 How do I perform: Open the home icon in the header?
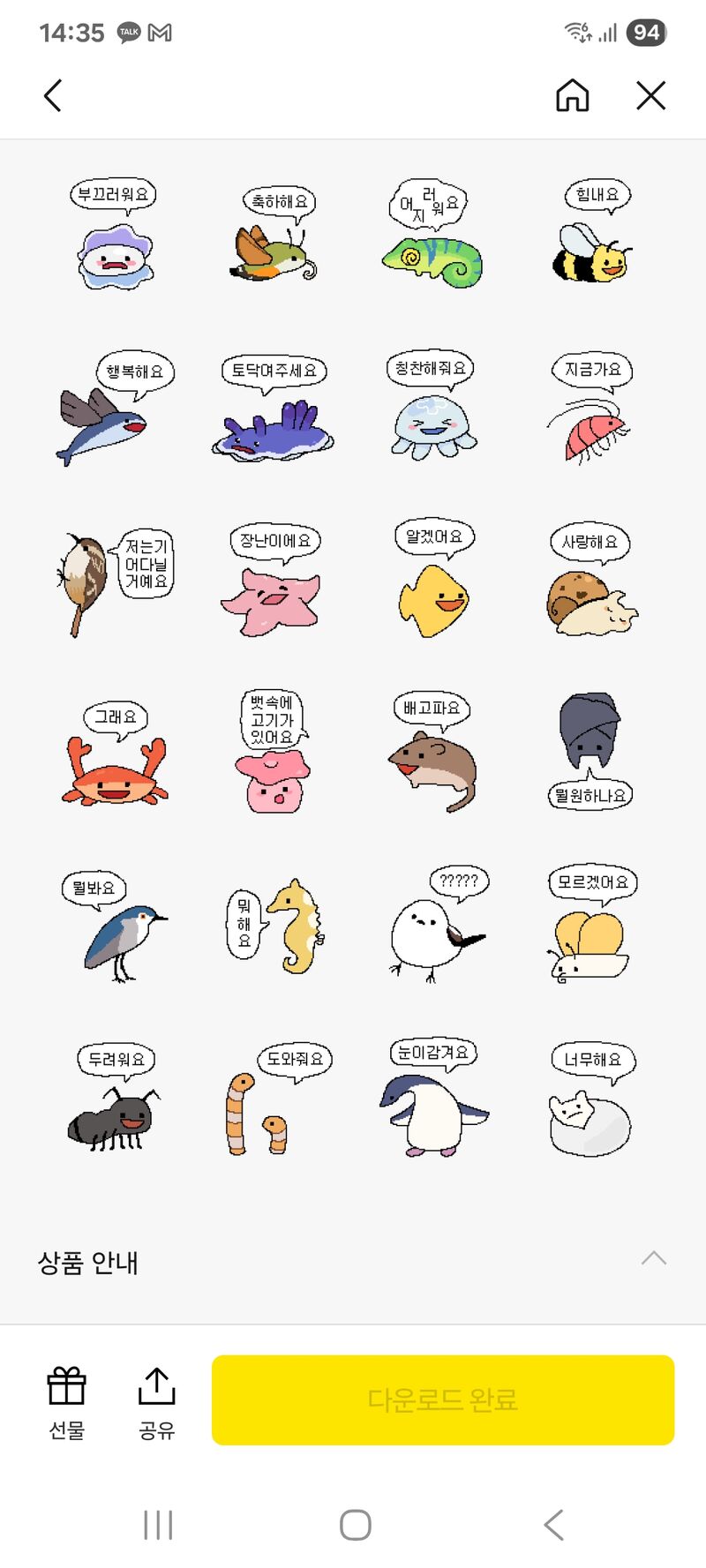(572, 95)
